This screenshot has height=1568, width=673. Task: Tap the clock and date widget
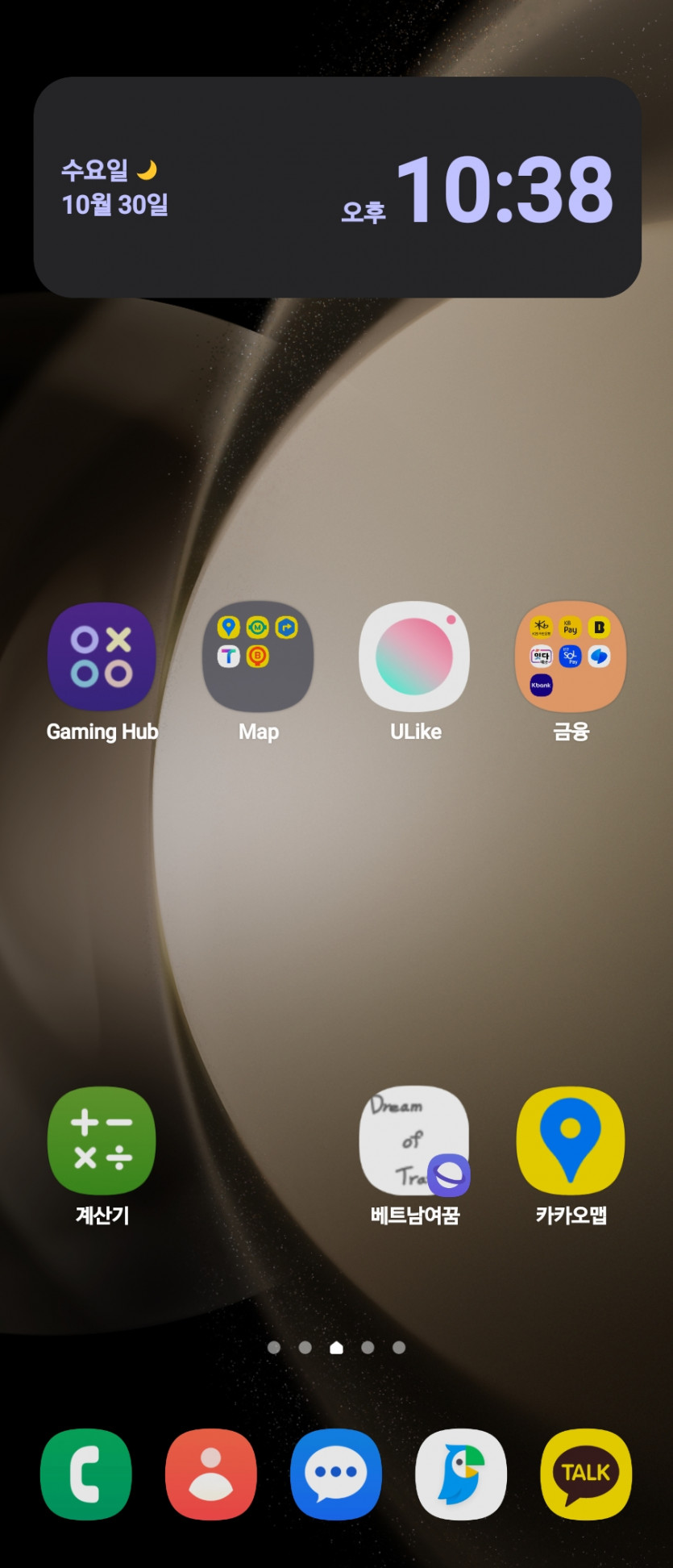coord(337,187)
